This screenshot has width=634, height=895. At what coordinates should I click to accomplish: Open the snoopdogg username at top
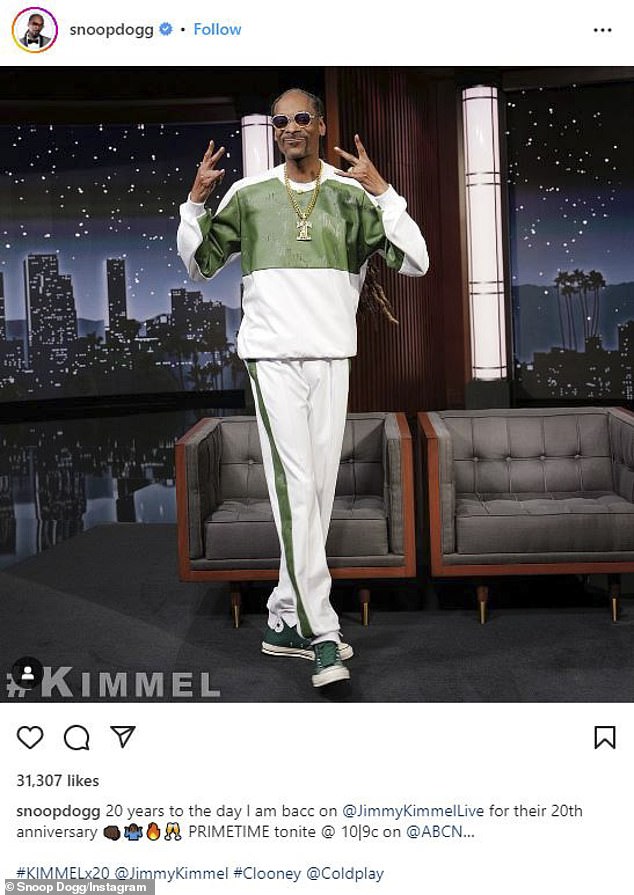coord(111,30)
